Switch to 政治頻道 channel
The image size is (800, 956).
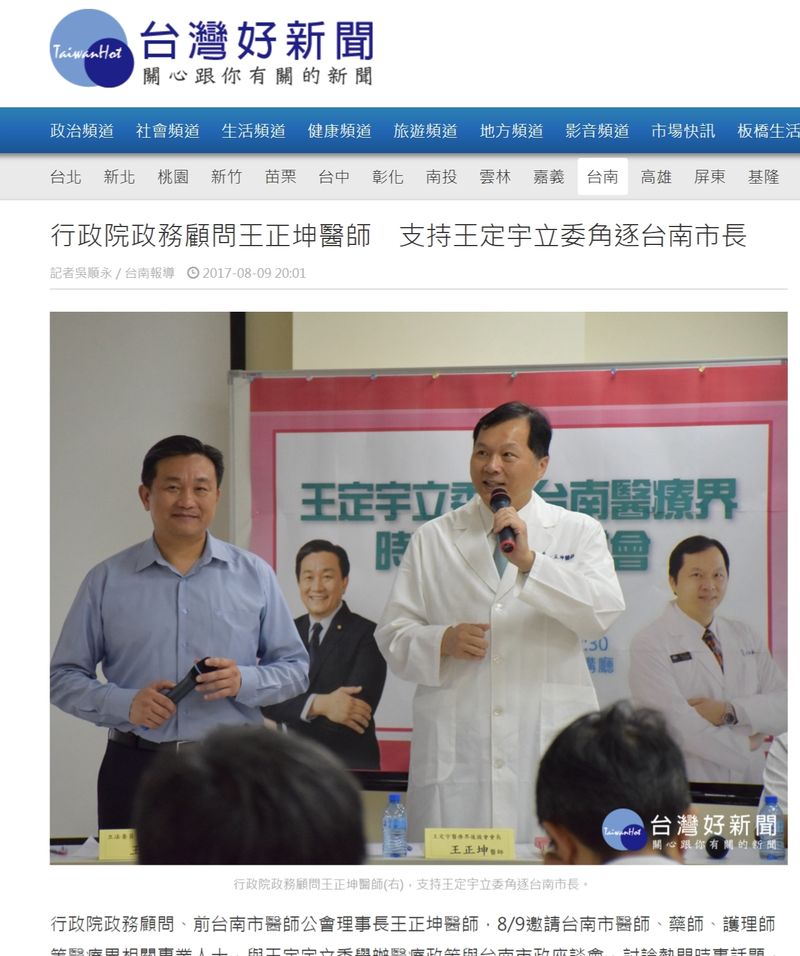pyautogui.click(x=82, y=131)
